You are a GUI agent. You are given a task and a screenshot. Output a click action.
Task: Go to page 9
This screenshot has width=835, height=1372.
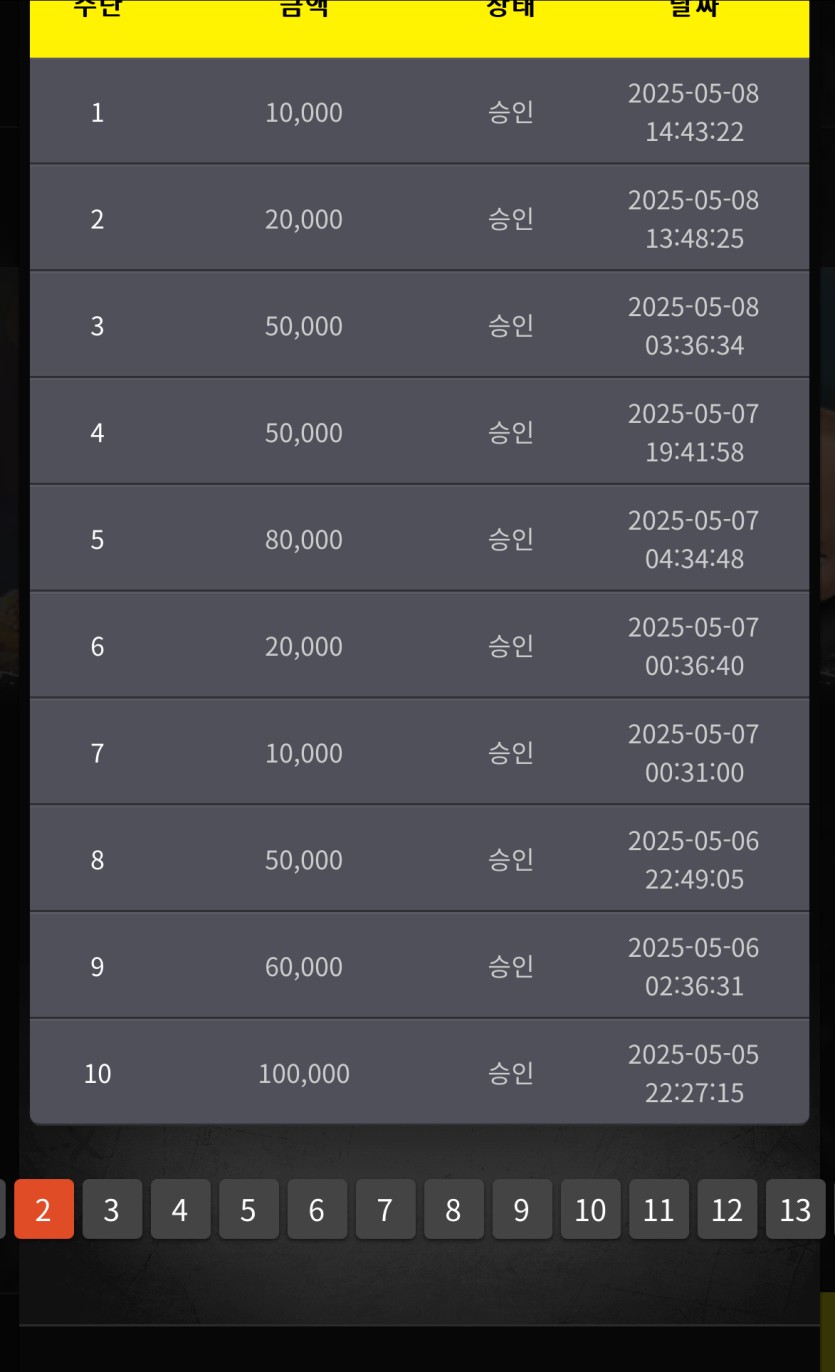(x=521, y=1209)
